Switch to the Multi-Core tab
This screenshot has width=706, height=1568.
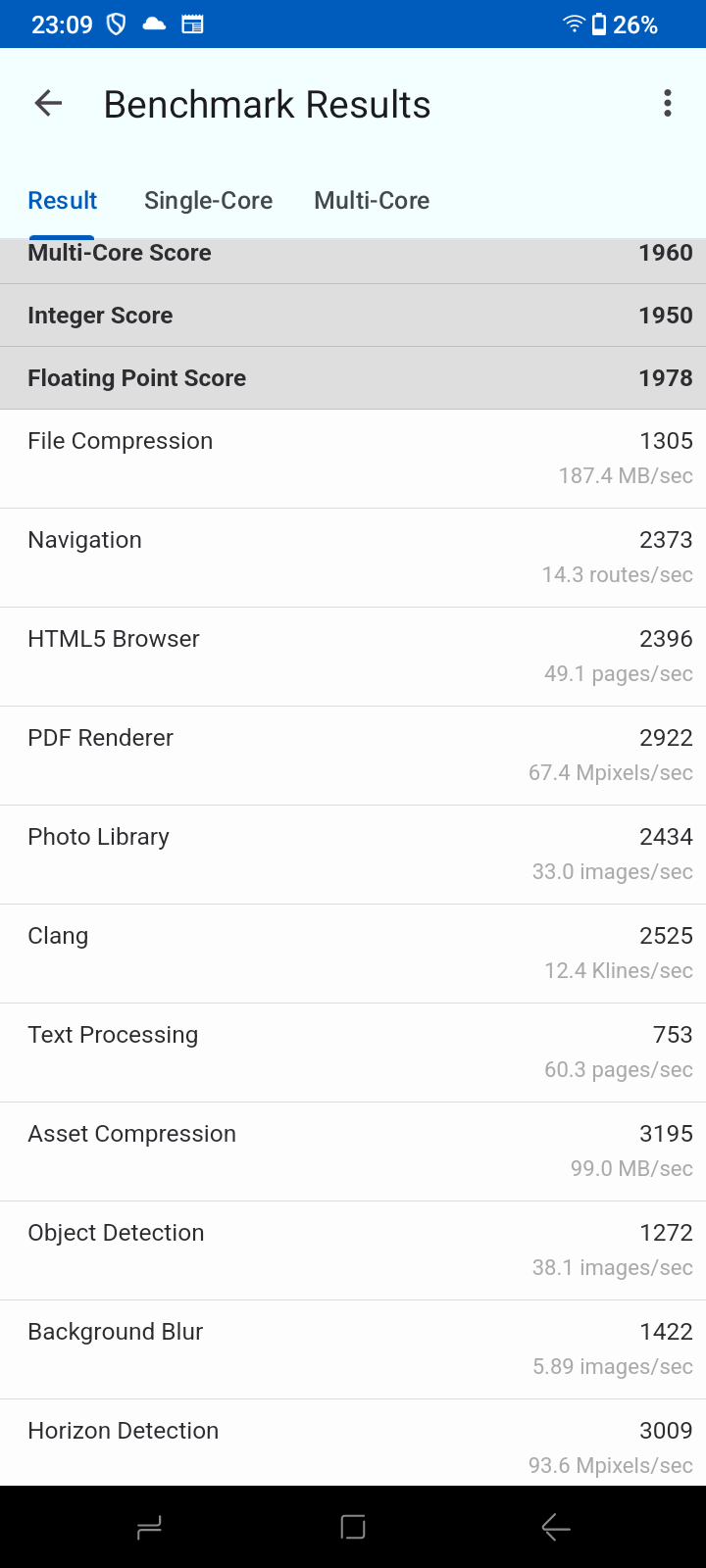coord(372,200)
